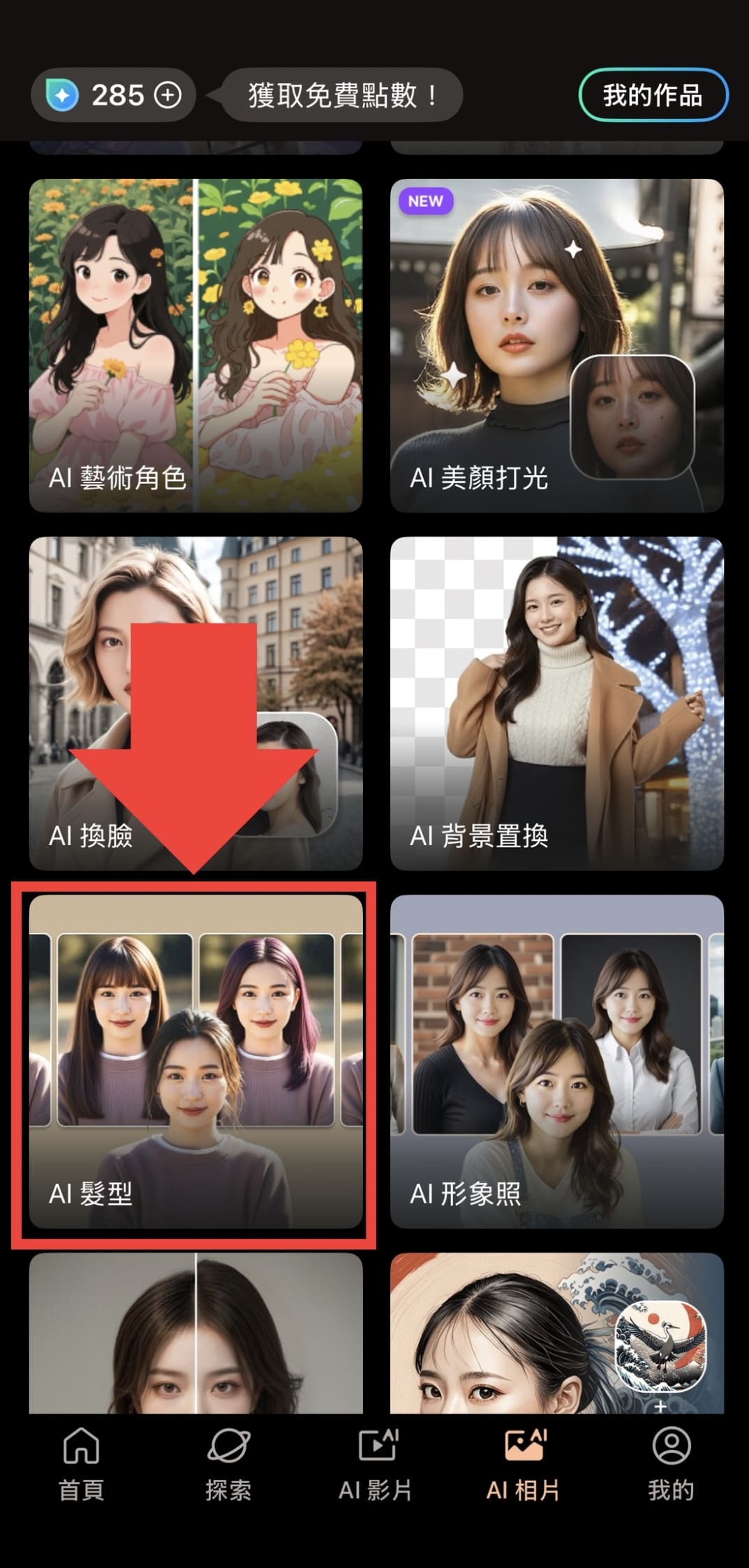
Task: Switch to the 探索 tab
Action: 228,1464
